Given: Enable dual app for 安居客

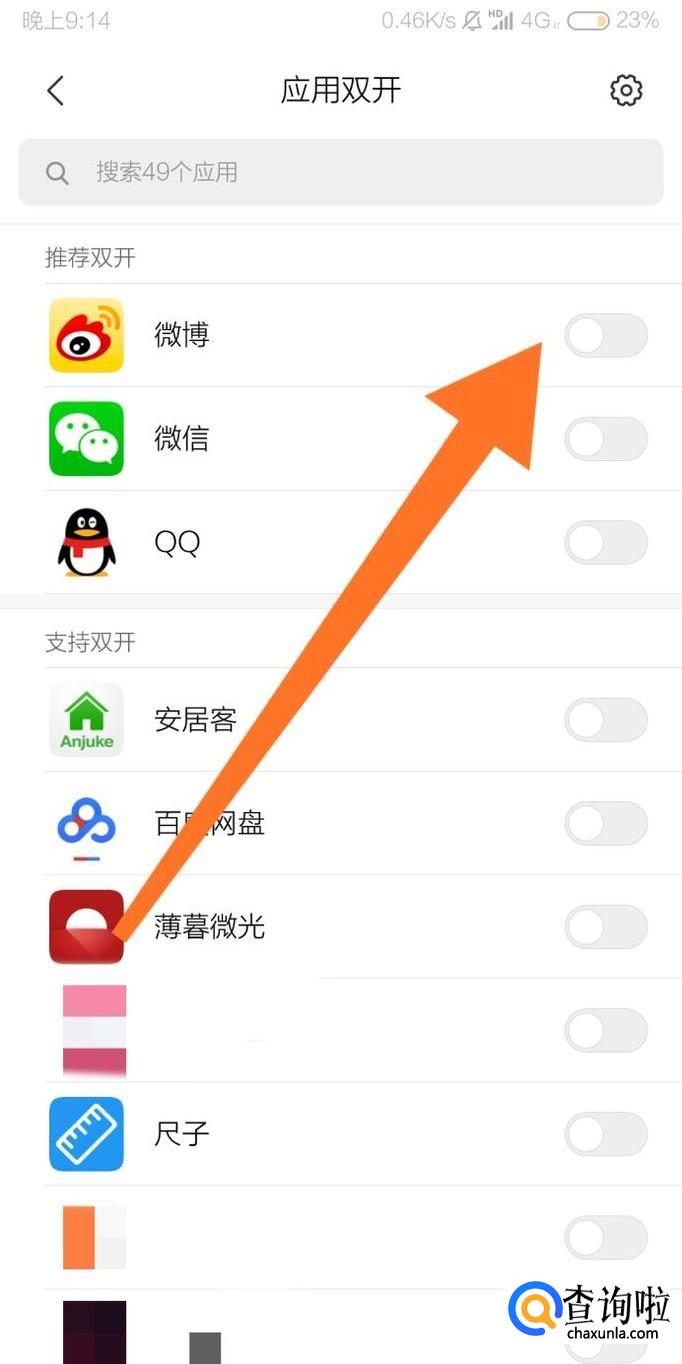Looking at the screenshot, I should click(x=606, y=720).
